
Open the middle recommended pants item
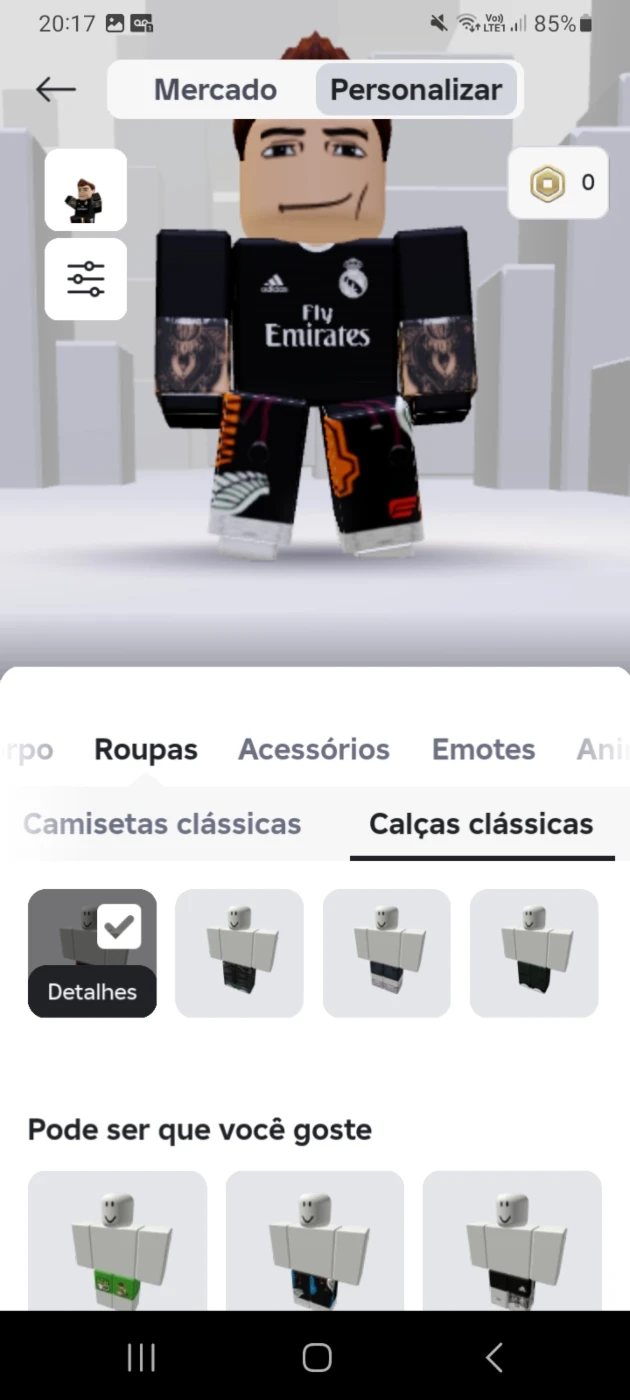click(315, 1241)
